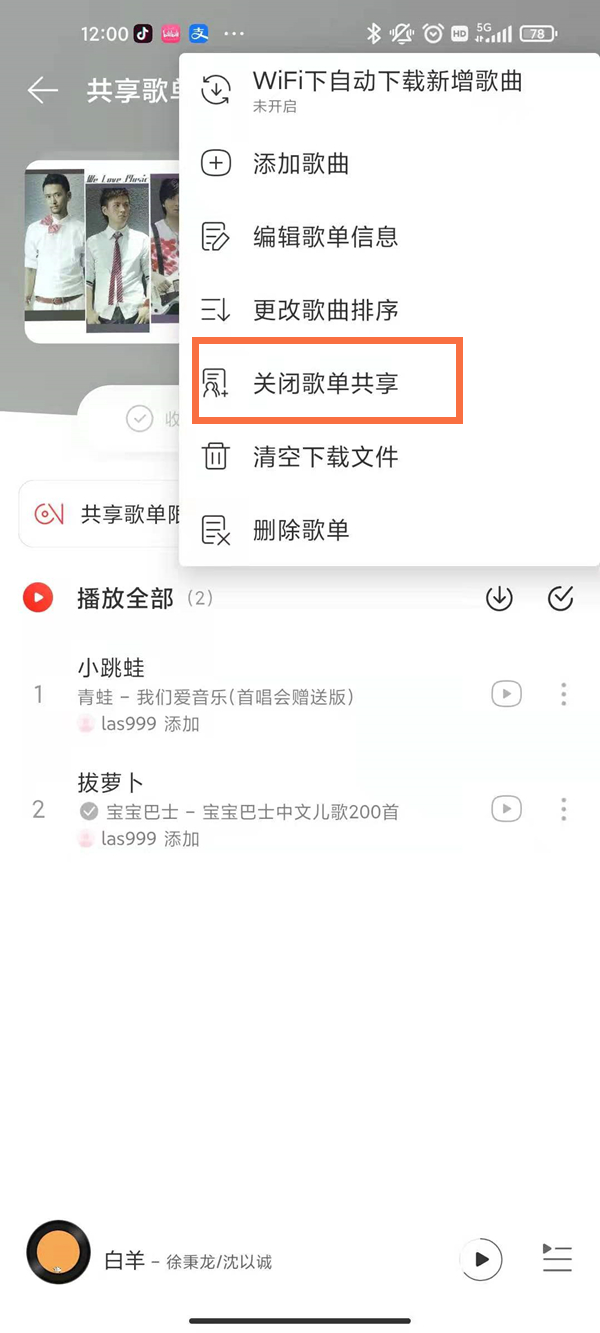Play the video for 拔萝卜
Image resolution: width=600 pixels, height=1333 pixels.
point(506,809)
